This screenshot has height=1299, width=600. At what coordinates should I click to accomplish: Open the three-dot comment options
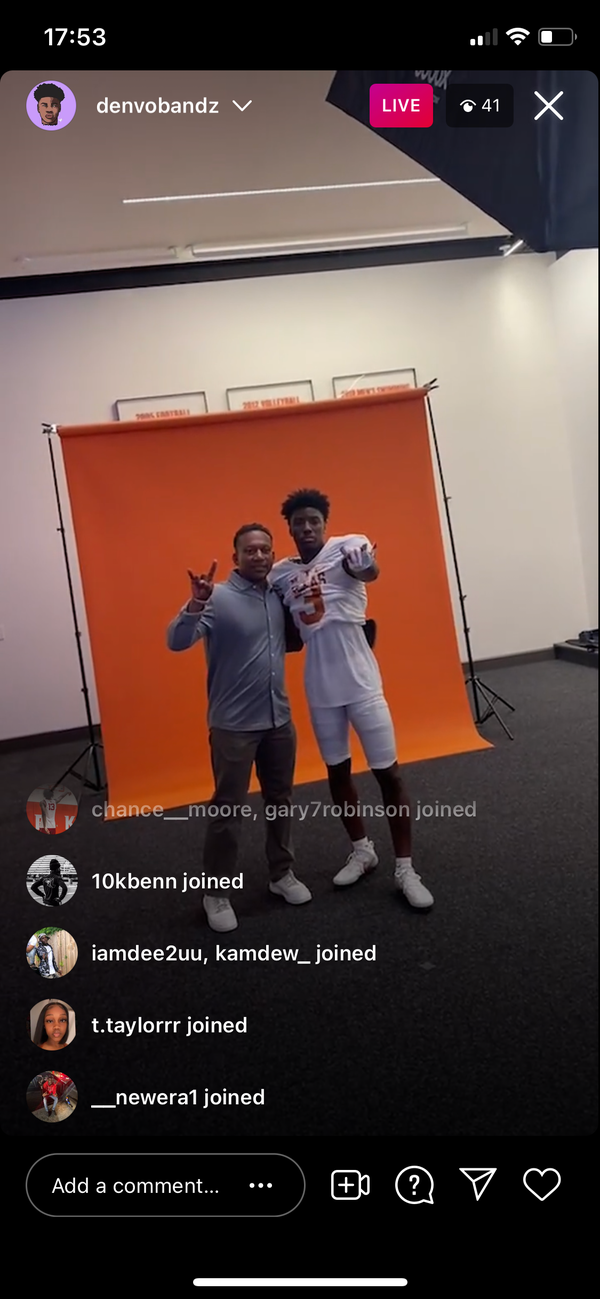261,1186
